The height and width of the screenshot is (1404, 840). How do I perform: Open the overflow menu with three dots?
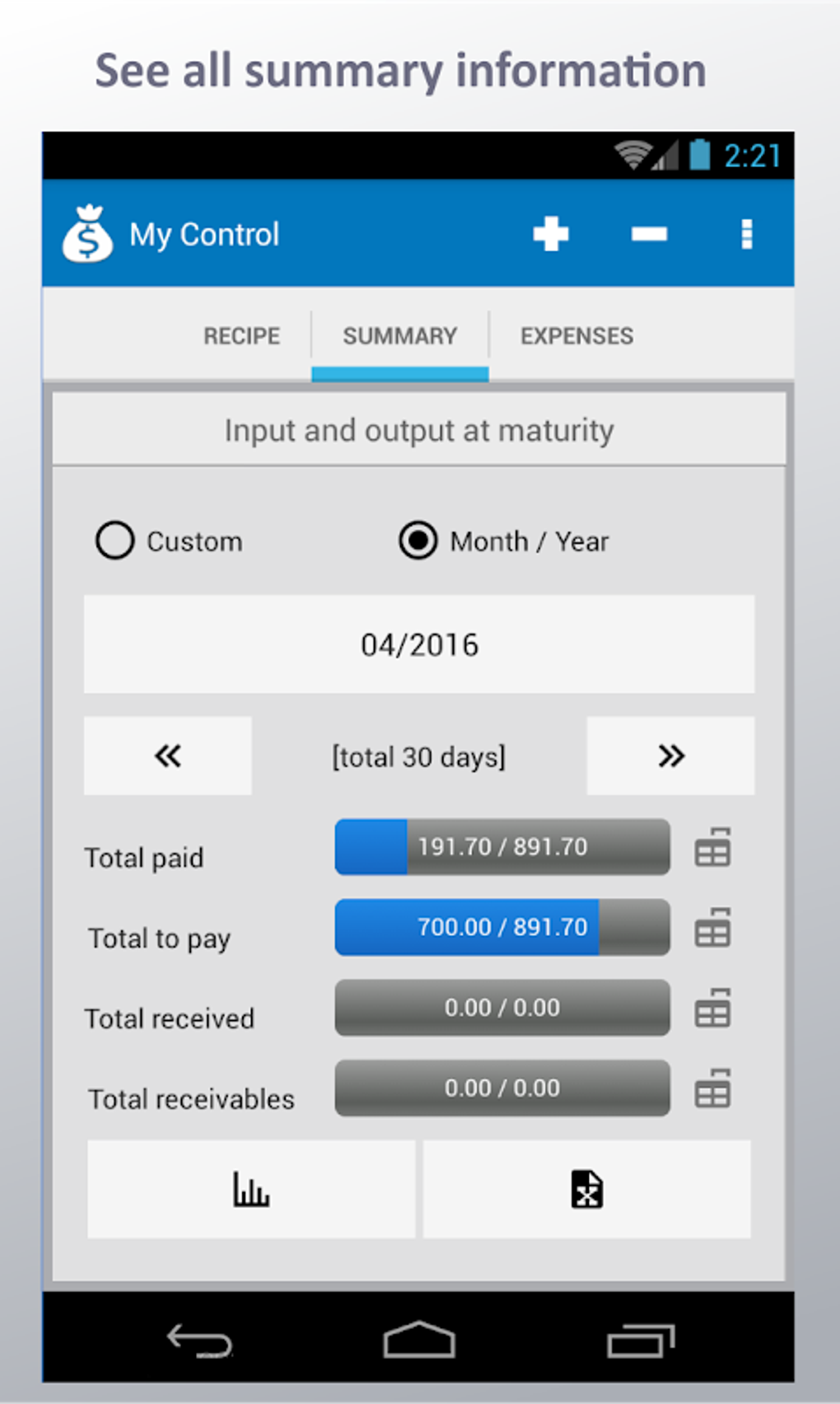click(x=746, y=234)
